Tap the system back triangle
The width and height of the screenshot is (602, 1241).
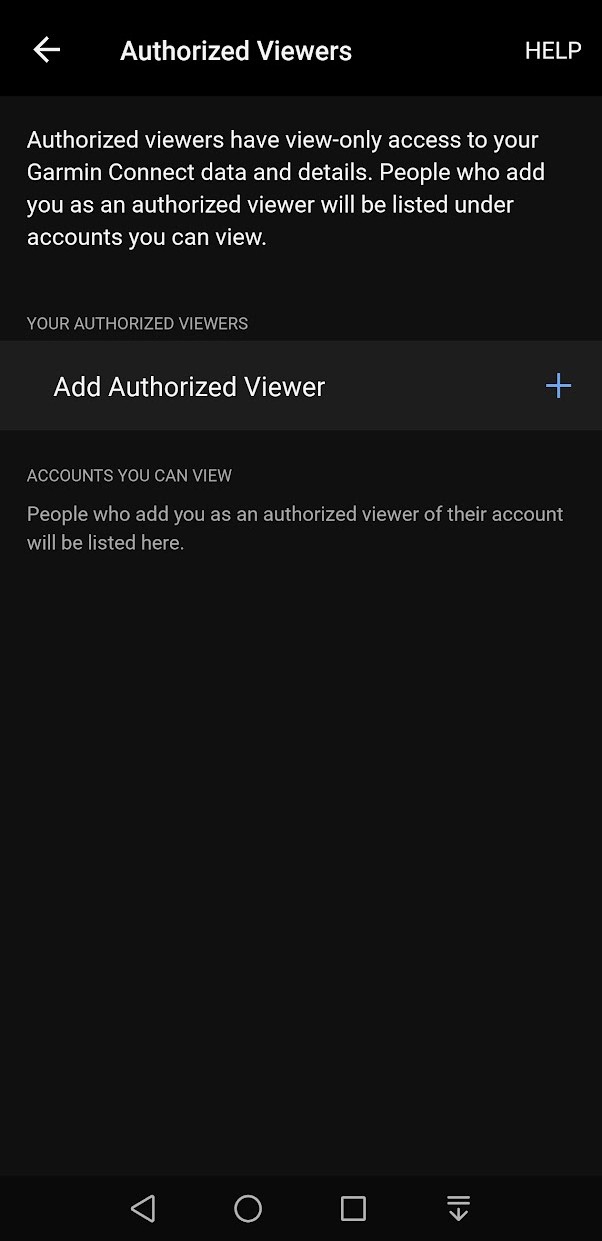pyautogui.click(x=143, y=1208)
